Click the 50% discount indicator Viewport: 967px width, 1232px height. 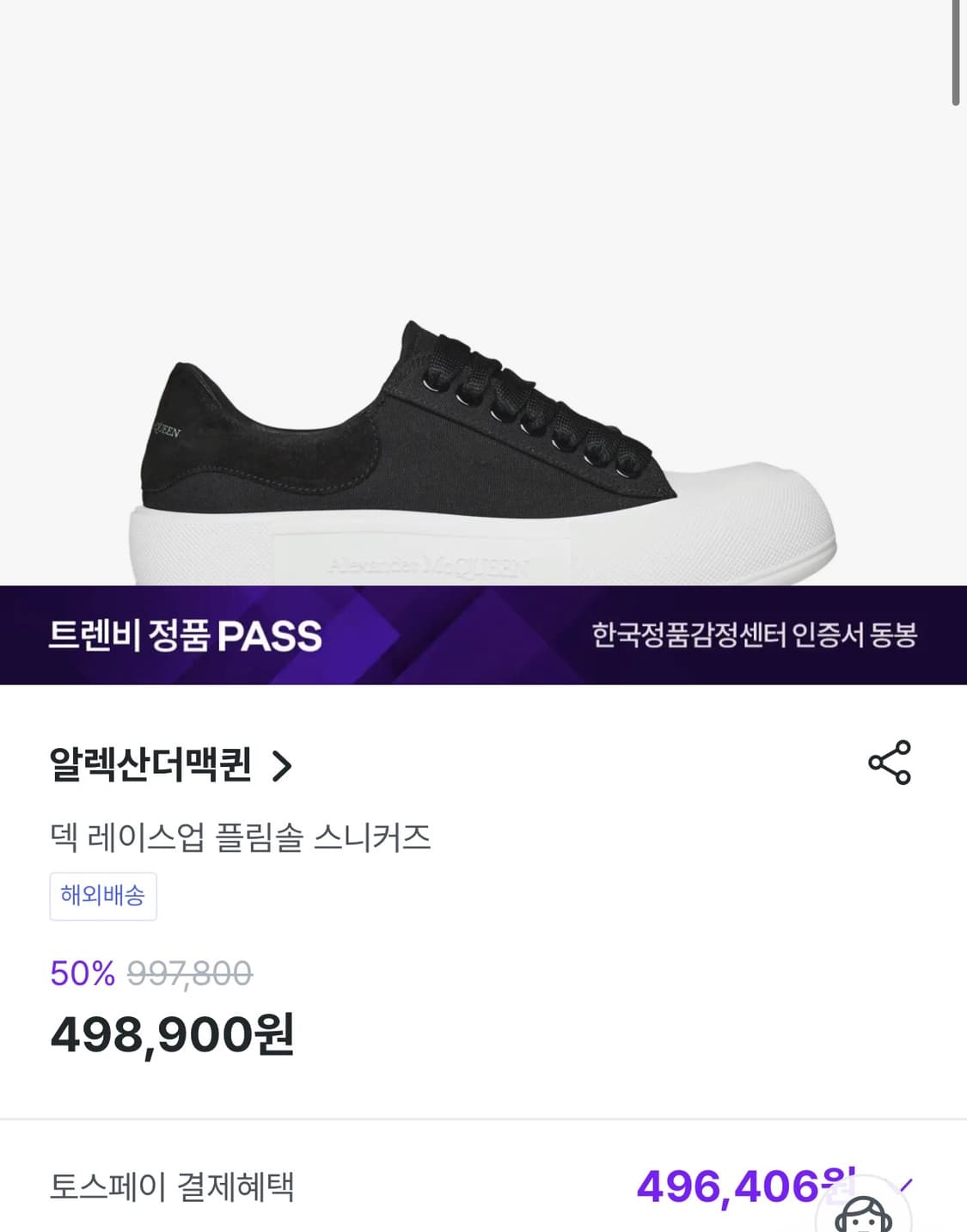pyautogui.click(x=81, y=975)
